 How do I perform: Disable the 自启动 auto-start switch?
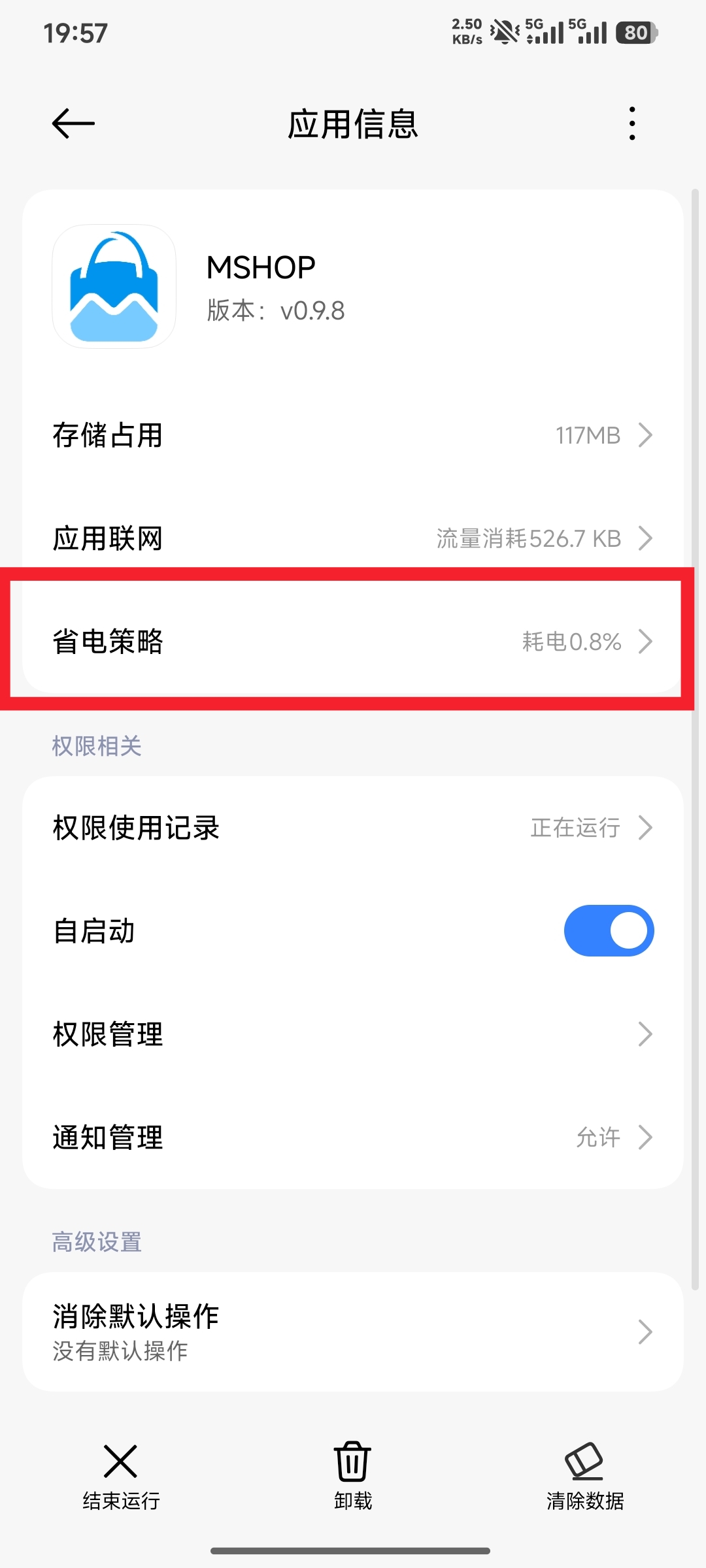coord(609,930)
